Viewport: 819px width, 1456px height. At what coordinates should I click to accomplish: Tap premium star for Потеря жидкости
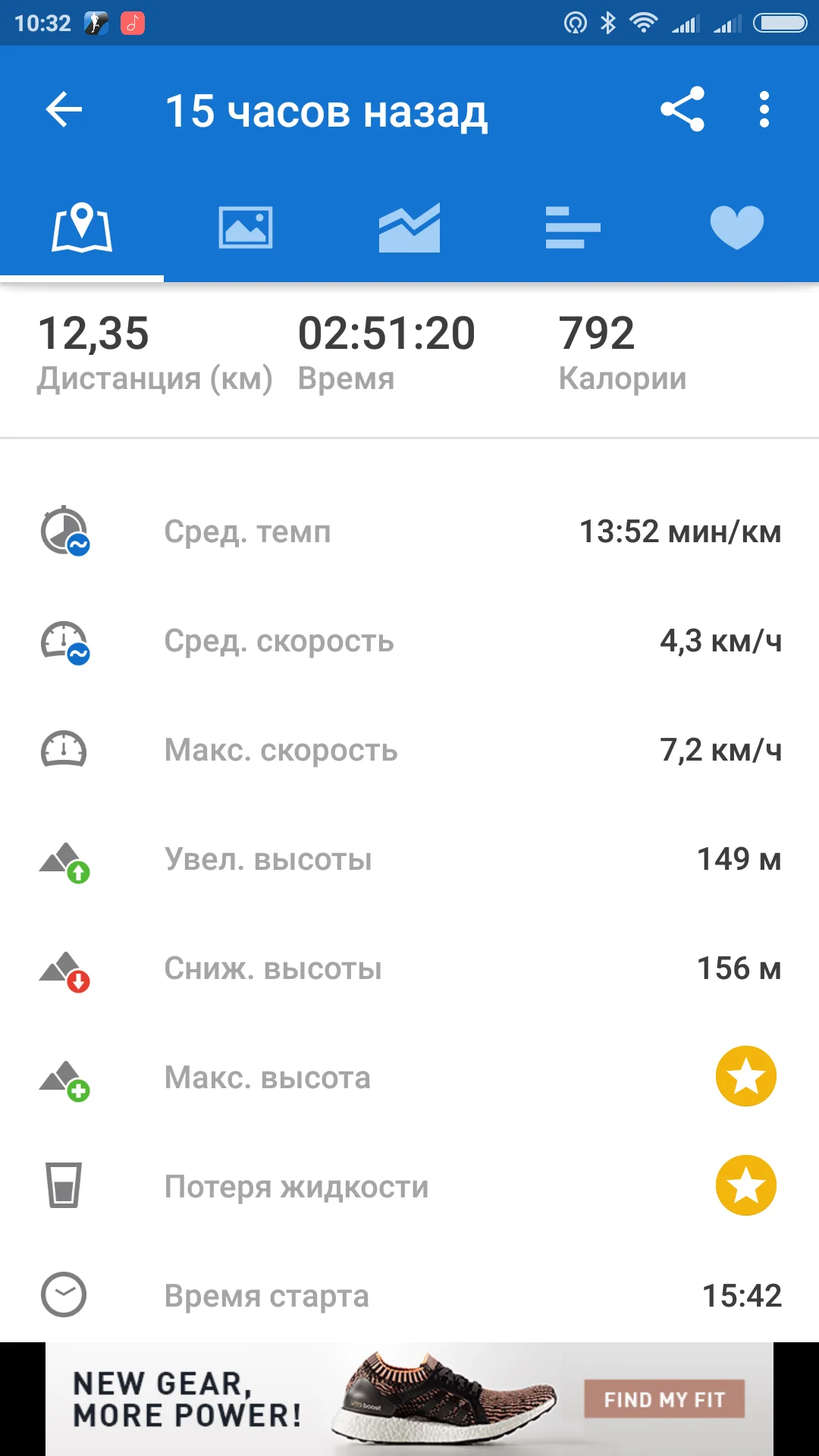[x=746, y=1186]
